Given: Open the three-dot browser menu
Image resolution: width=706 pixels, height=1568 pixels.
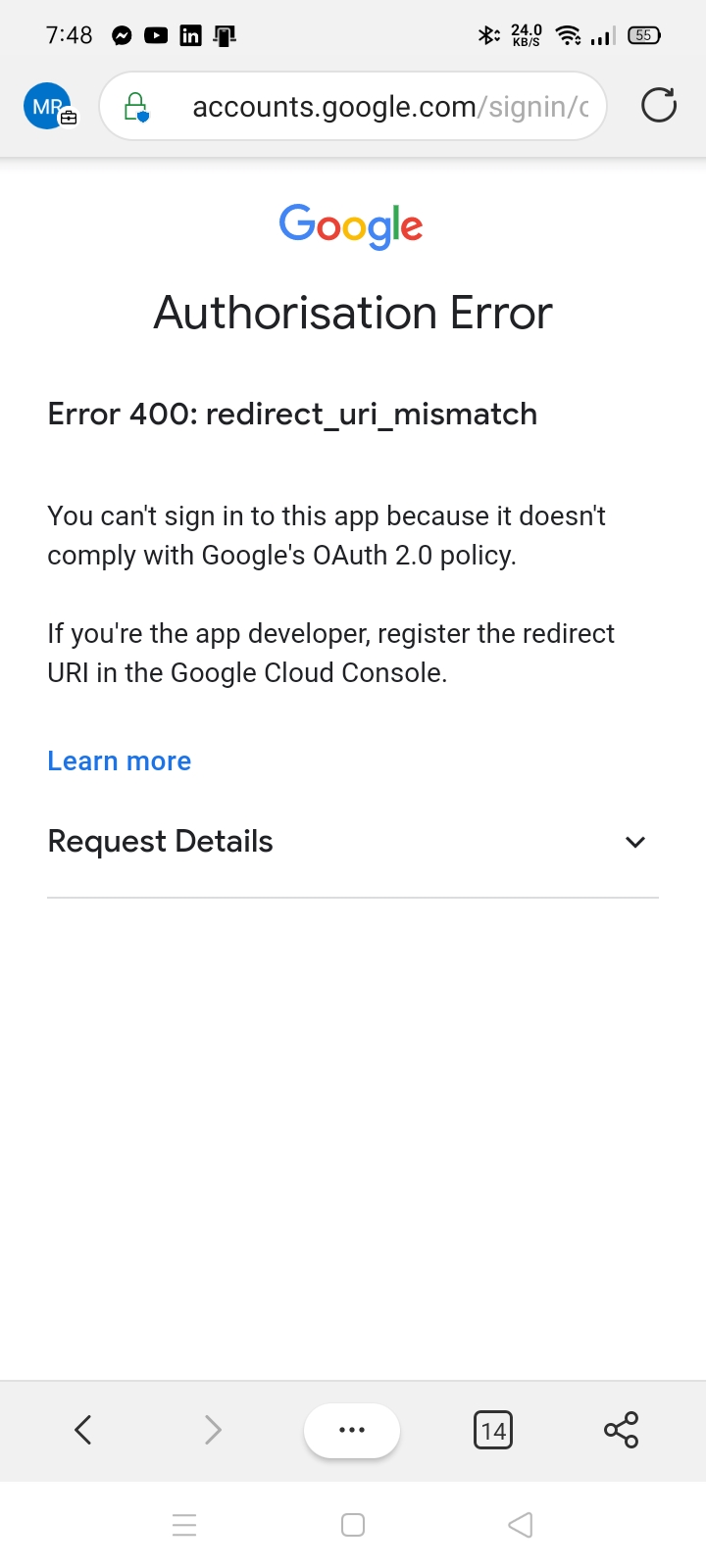Looking at the screenshot, I should [x=352, y=1430].
